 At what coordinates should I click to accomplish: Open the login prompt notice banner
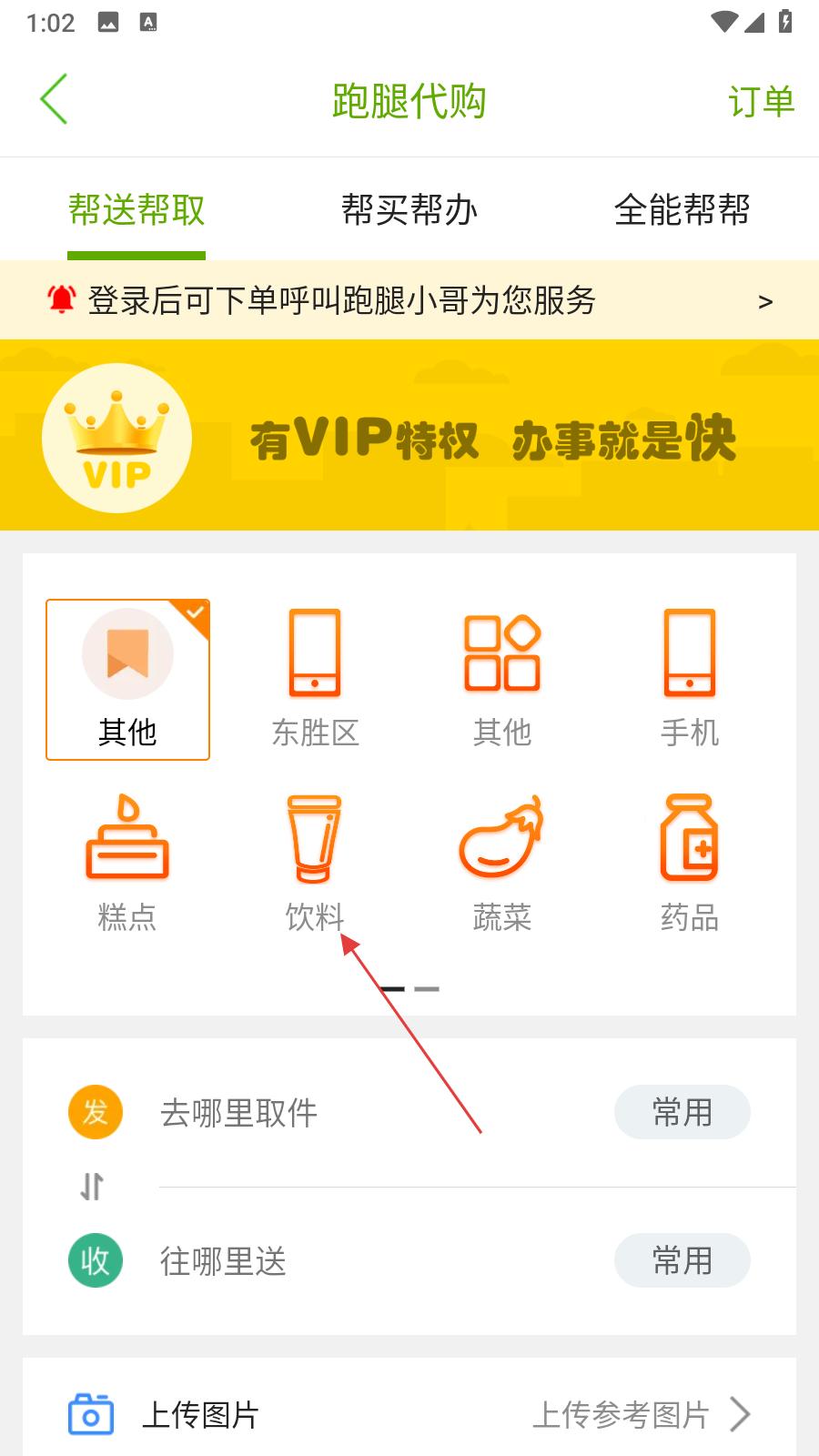[x=409, y=300]
